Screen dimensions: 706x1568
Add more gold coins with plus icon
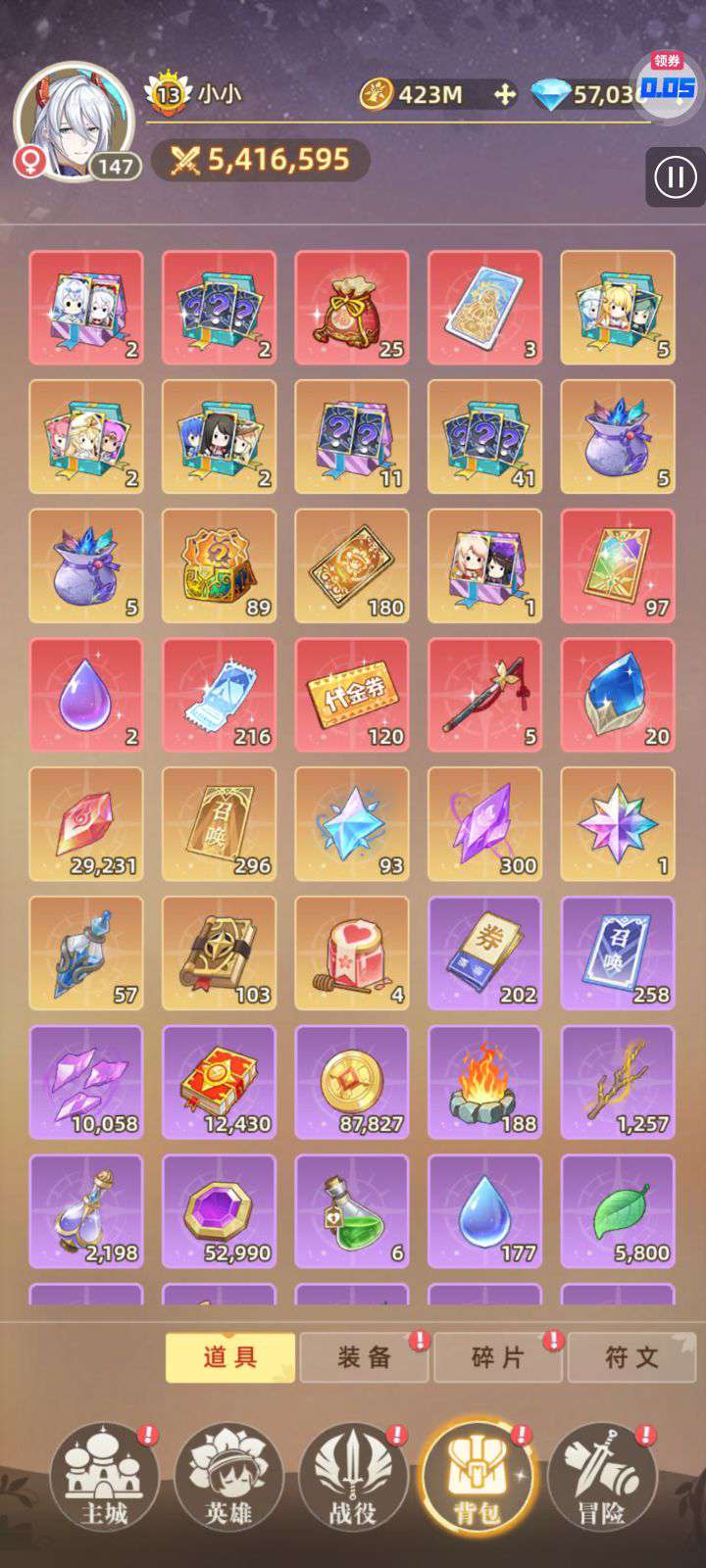[504, 94]
